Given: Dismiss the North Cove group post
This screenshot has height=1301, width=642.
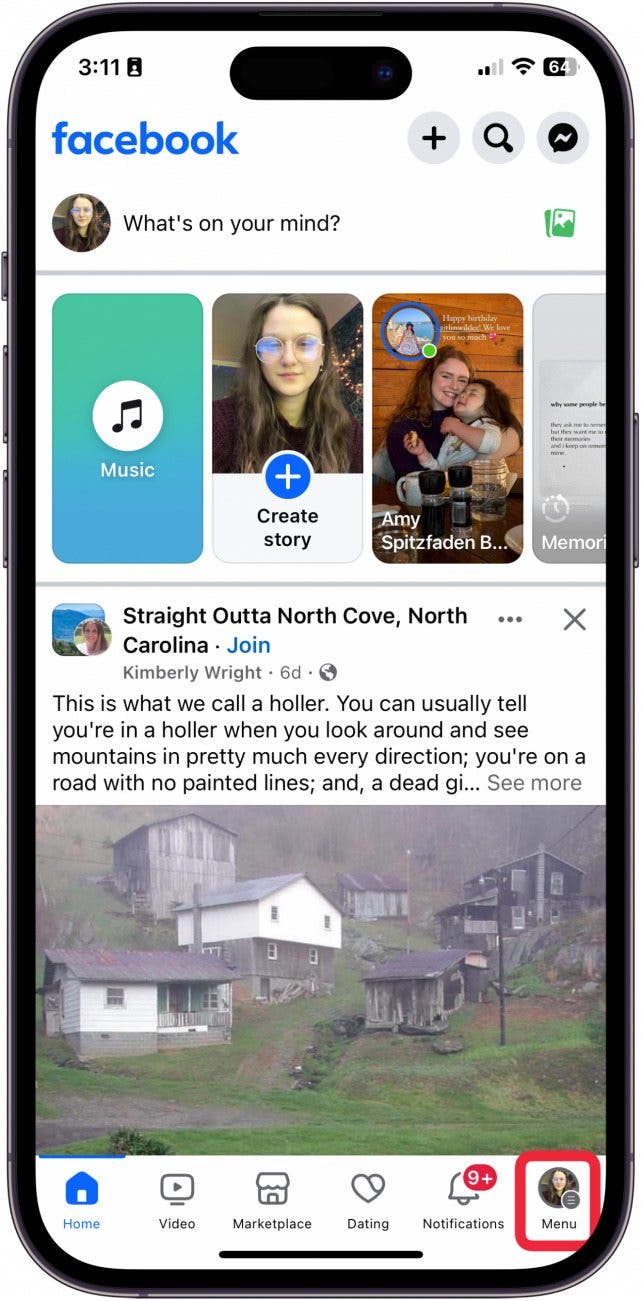Looking at the screenshot, I should tap(574, 620).
